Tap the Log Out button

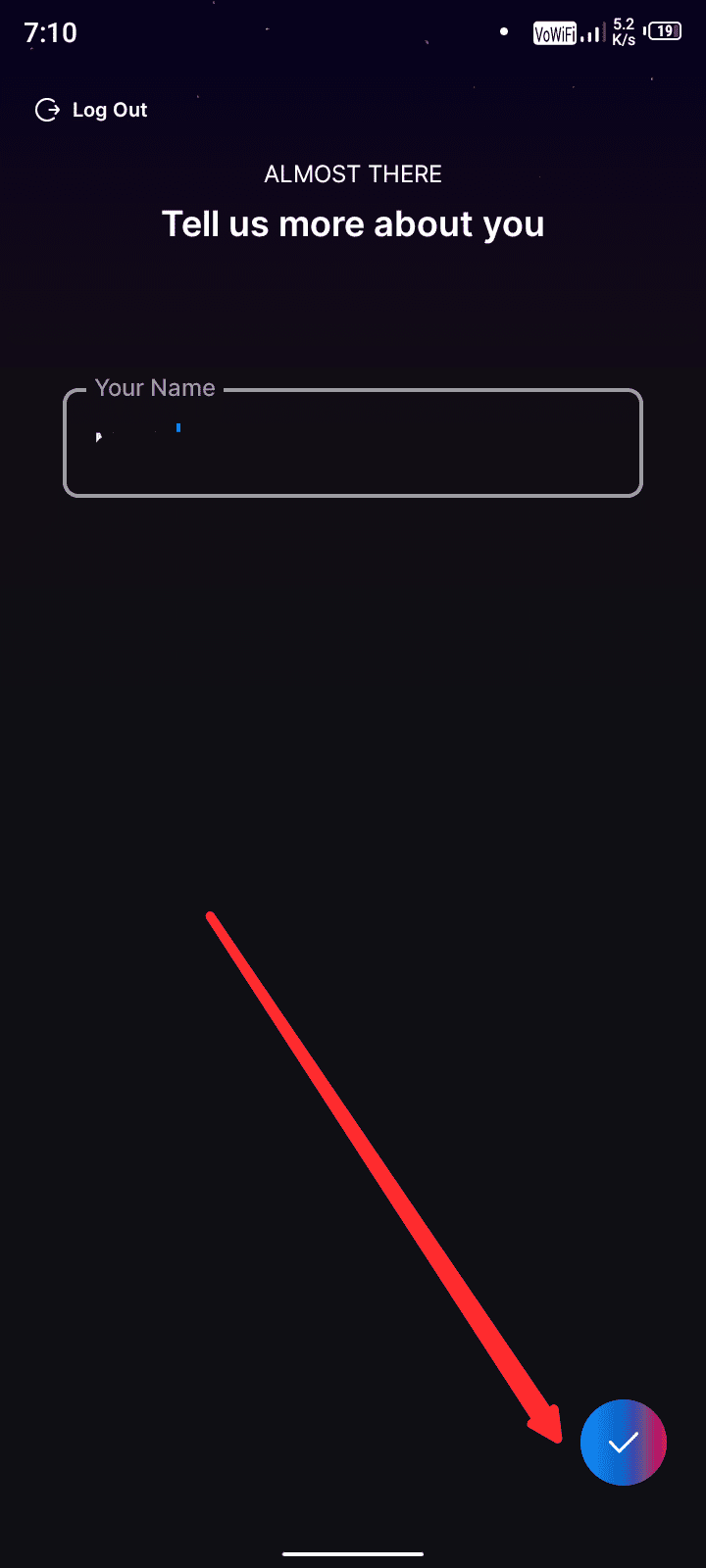[91, 110]
